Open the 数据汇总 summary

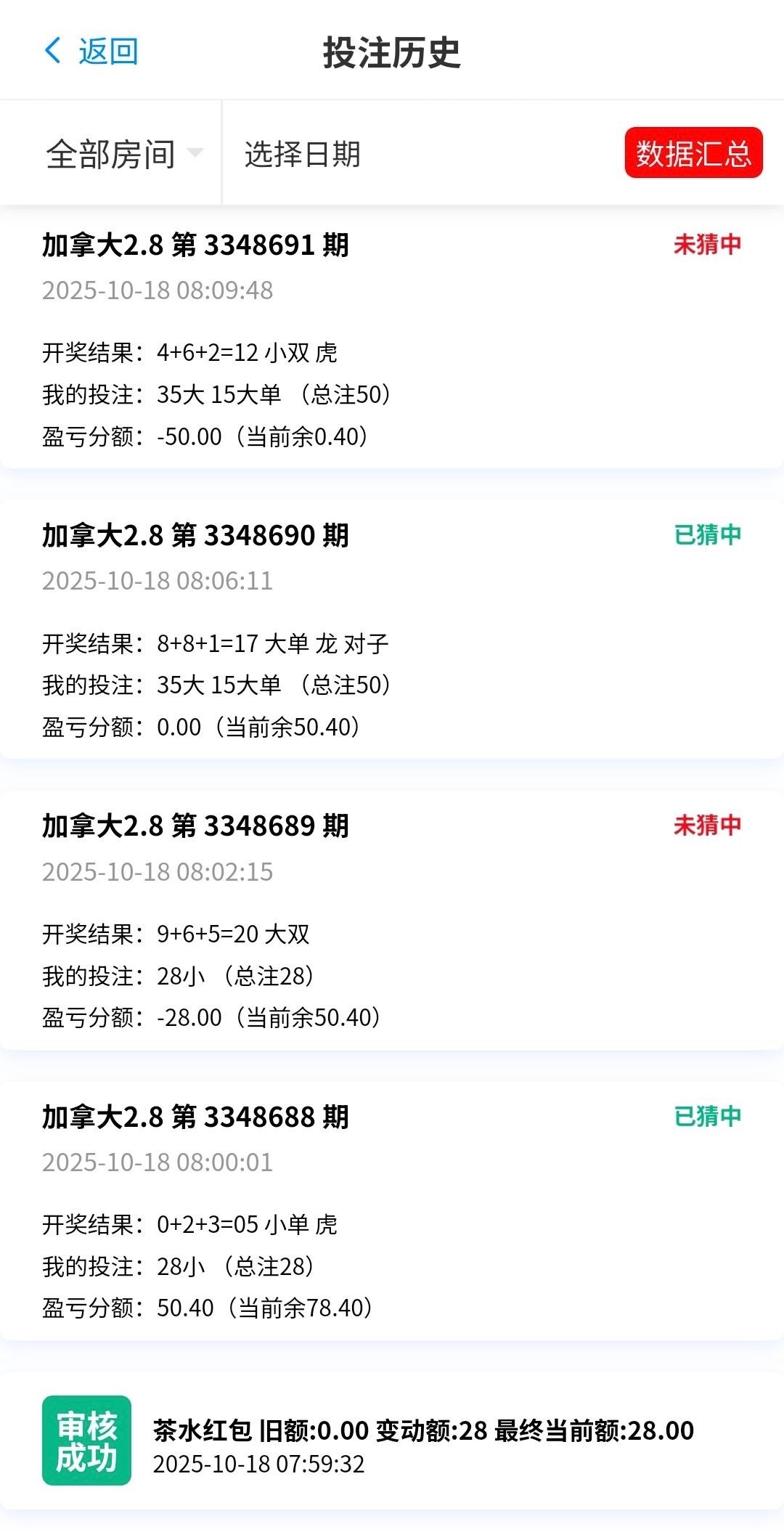693,152
